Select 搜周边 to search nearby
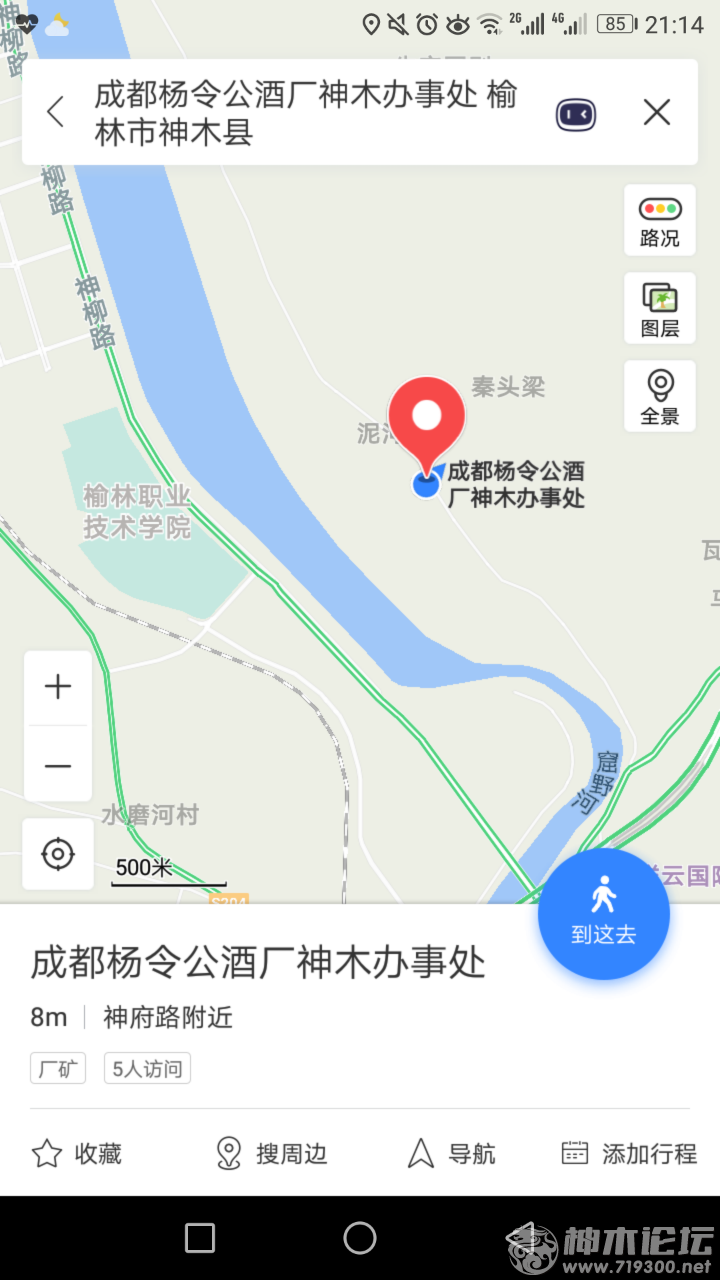Image resolution: width=720 pixels, height=1280 pixels. (272, 1154)
